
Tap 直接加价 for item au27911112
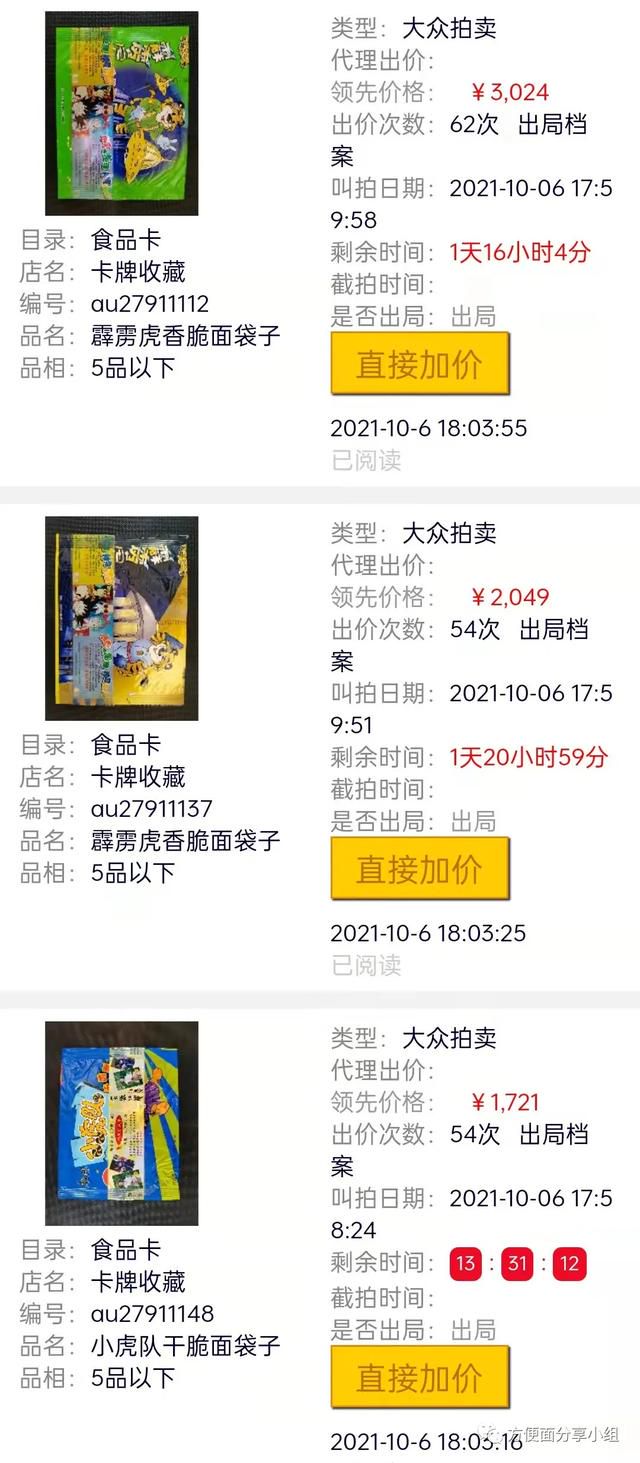(x=420, y=363)
